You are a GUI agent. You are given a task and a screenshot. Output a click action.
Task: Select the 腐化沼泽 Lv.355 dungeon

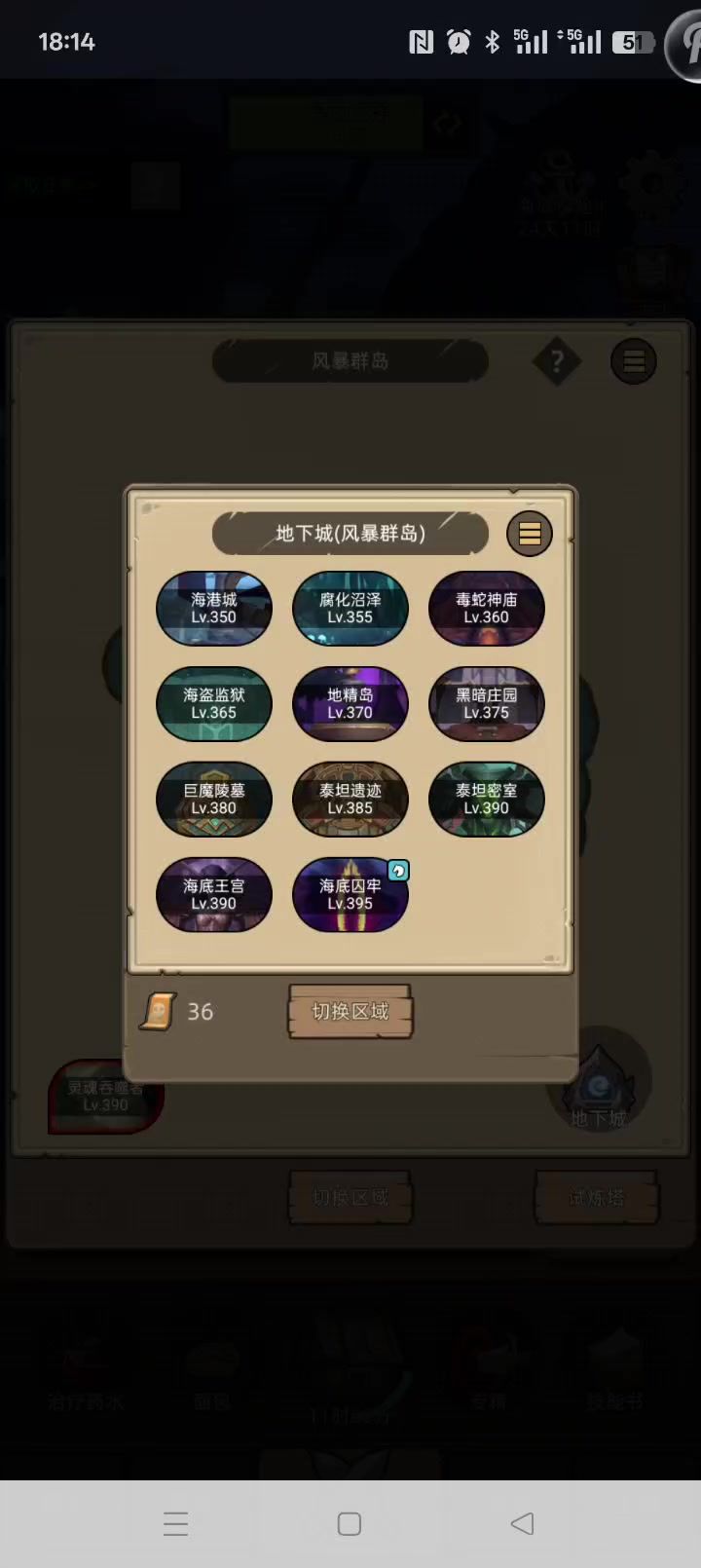(x=350, y=609)
